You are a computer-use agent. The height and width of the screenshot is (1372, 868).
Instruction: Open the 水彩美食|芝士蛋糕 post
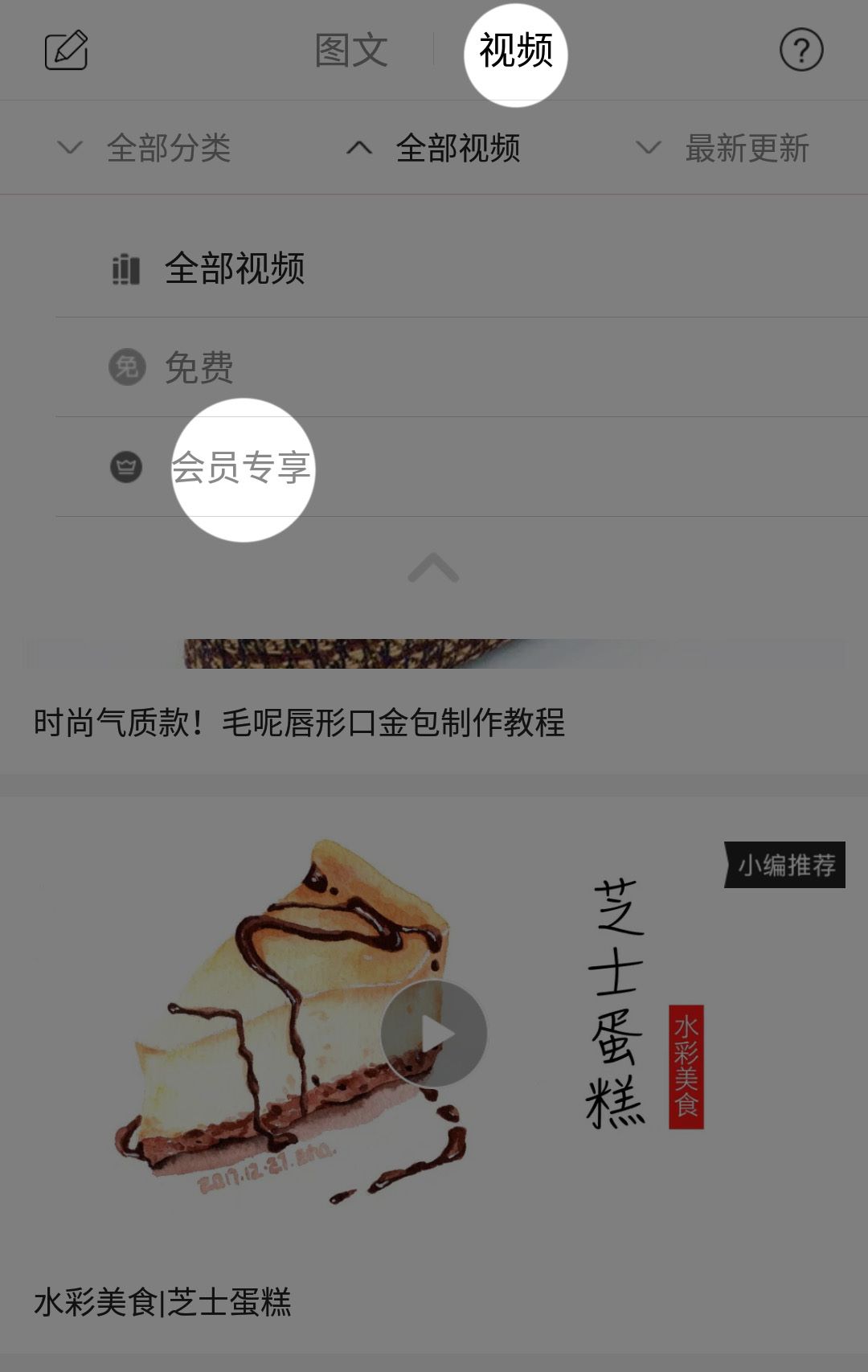162,1302
